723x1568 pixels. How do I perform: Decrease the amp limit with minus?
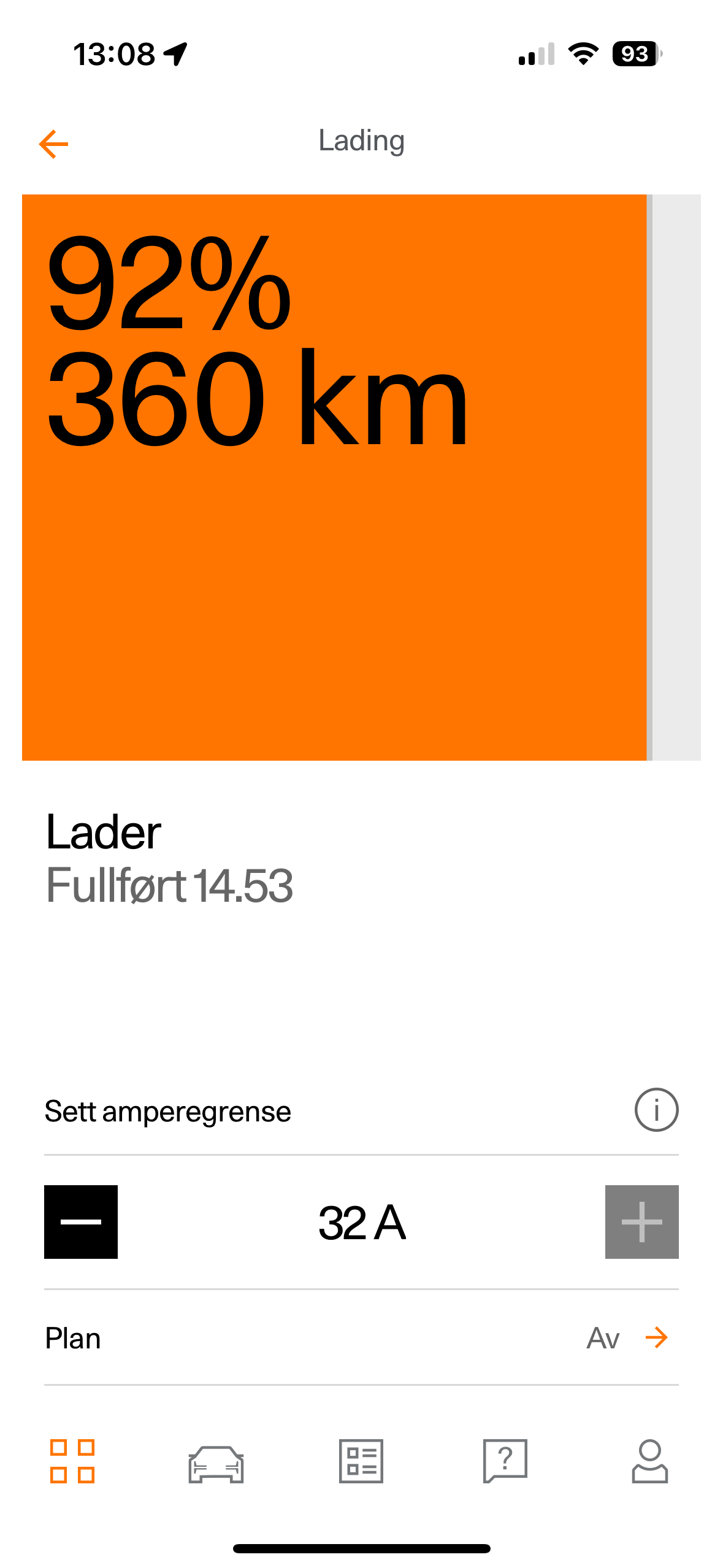pos(81,1221)
